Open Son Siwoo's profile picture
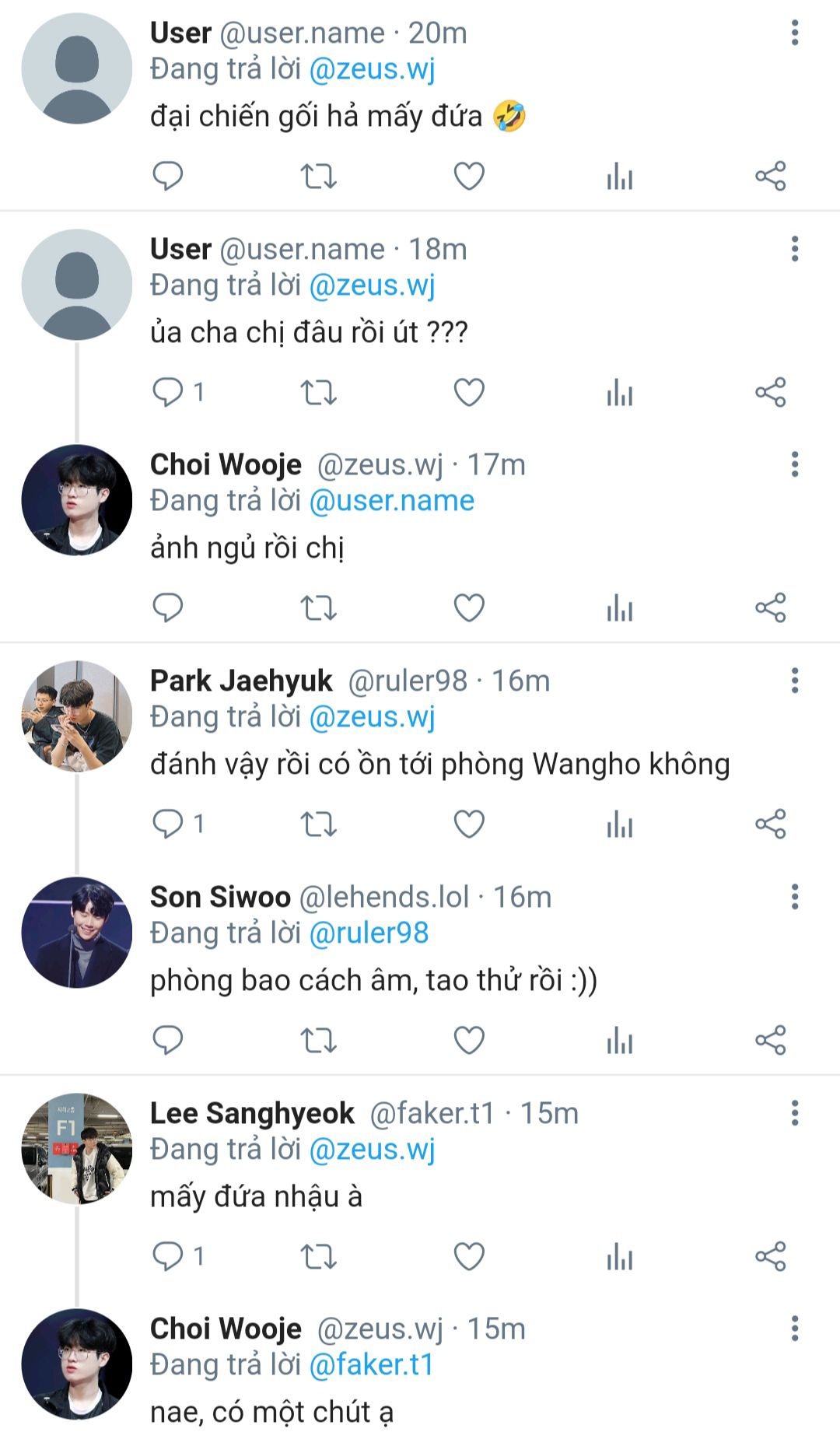 [x=76, y=933]
